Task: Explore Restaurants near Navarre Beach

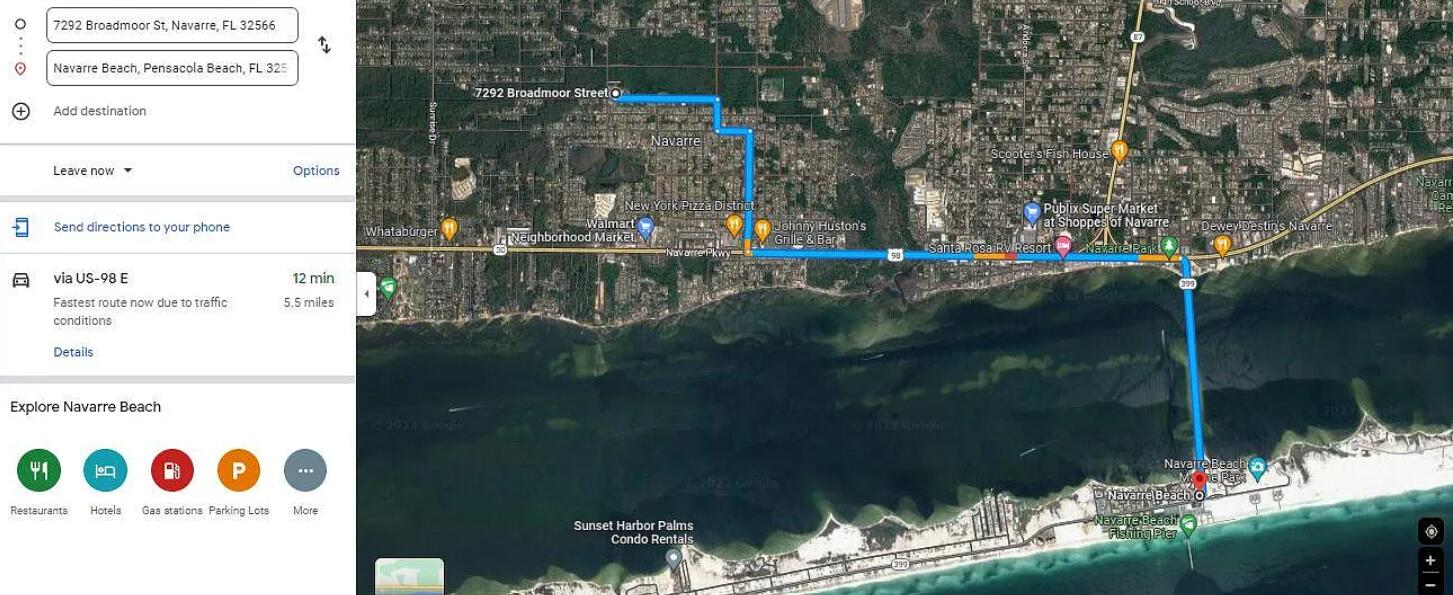Action: (x=39, y=470)
